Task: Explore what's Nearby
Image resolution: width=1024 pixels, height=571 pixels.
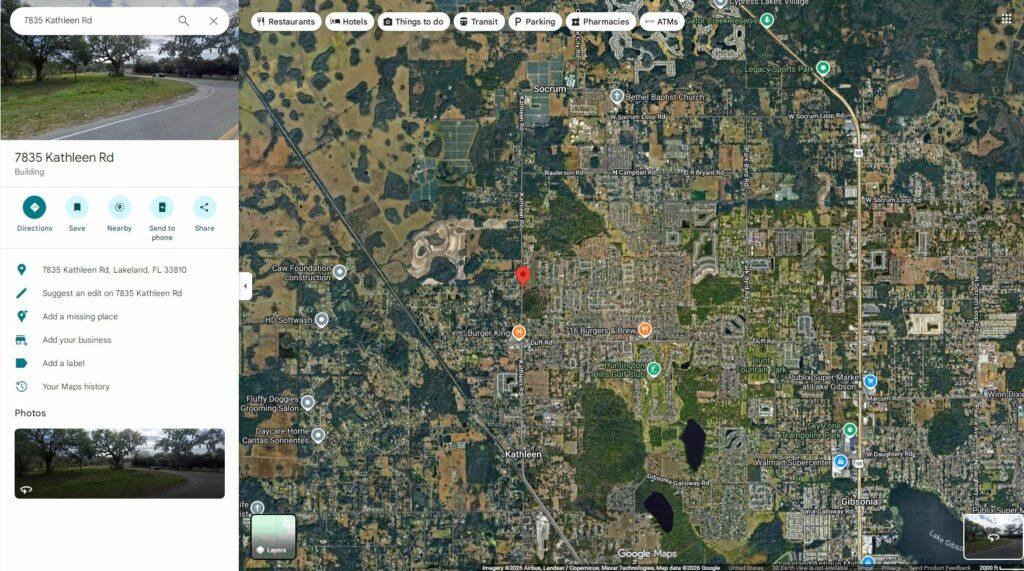Action: (119, 208)
